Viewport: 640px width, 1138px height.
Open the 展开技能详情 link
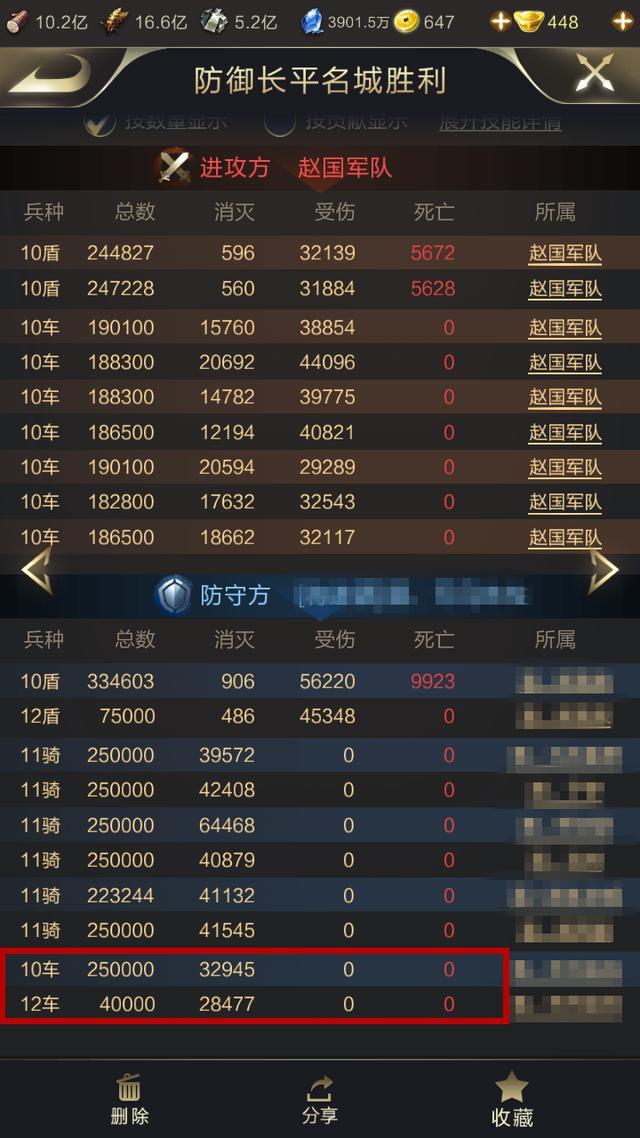(x=500, y=123)
